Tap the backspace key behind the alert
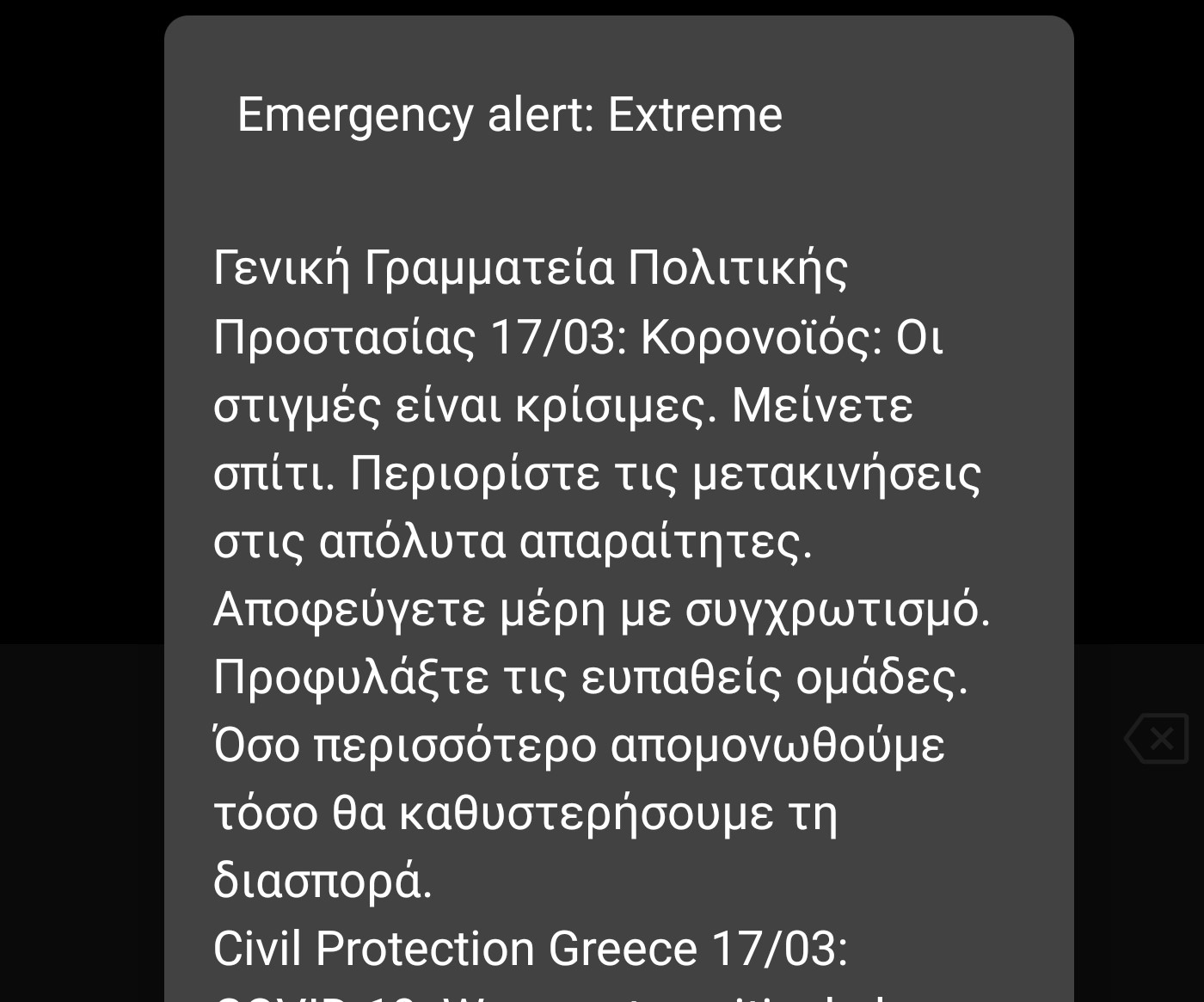 pos(1157,739)
